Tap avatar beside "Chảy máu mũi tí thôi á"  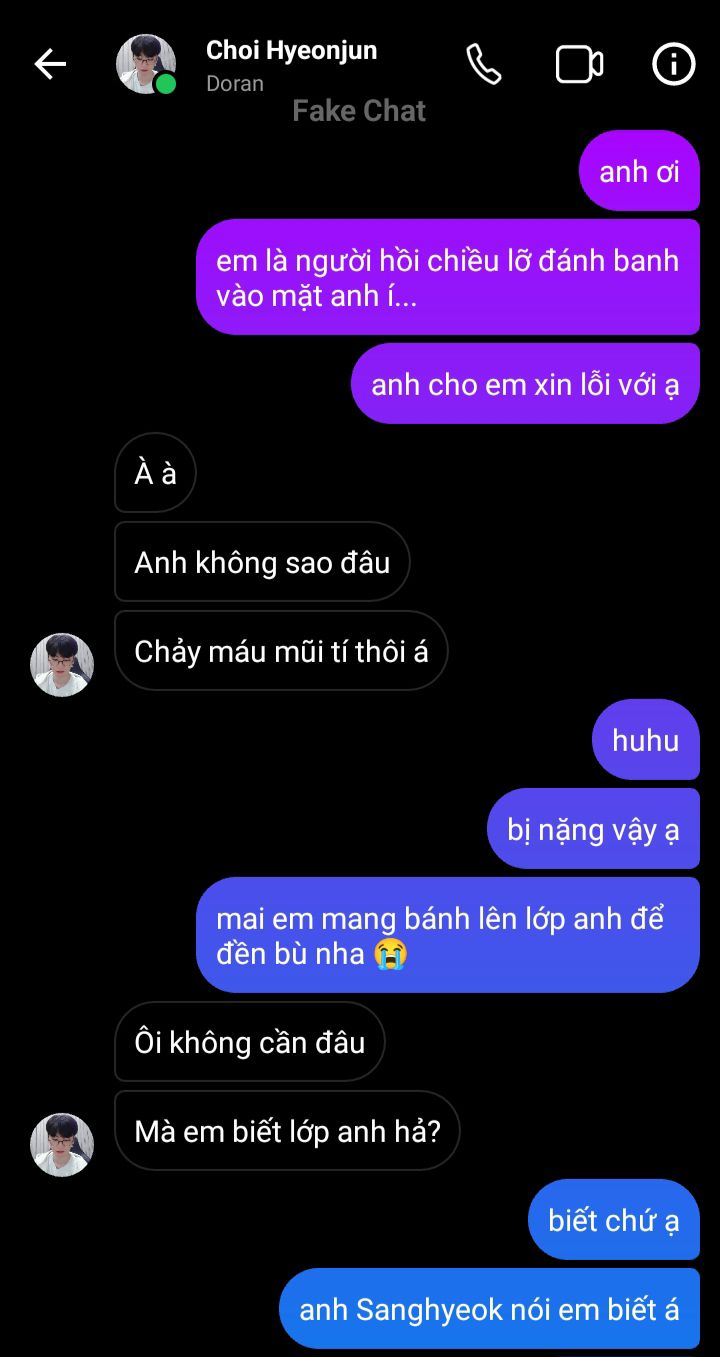point(62,664)
